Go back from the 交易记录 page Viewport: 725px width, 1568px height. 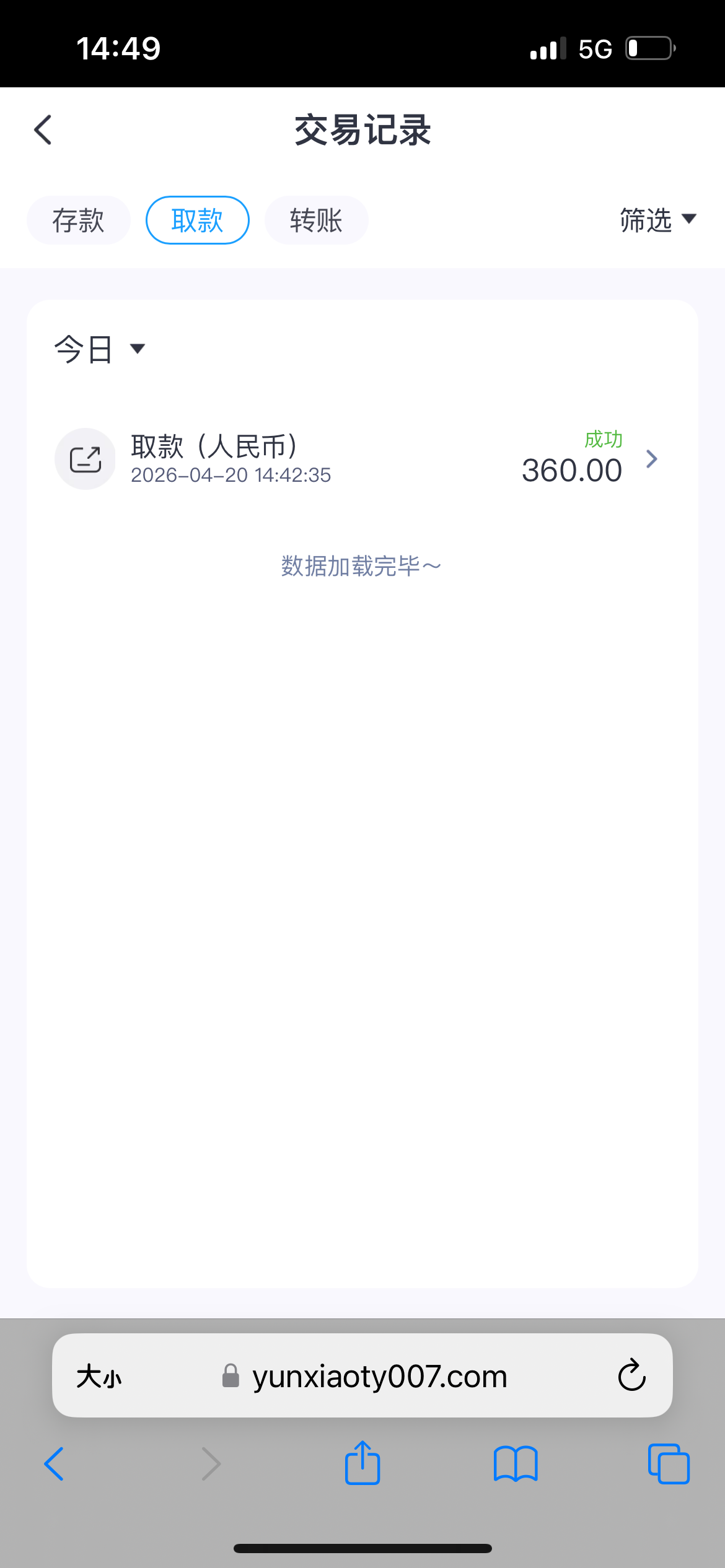click(x=43, y=130)
